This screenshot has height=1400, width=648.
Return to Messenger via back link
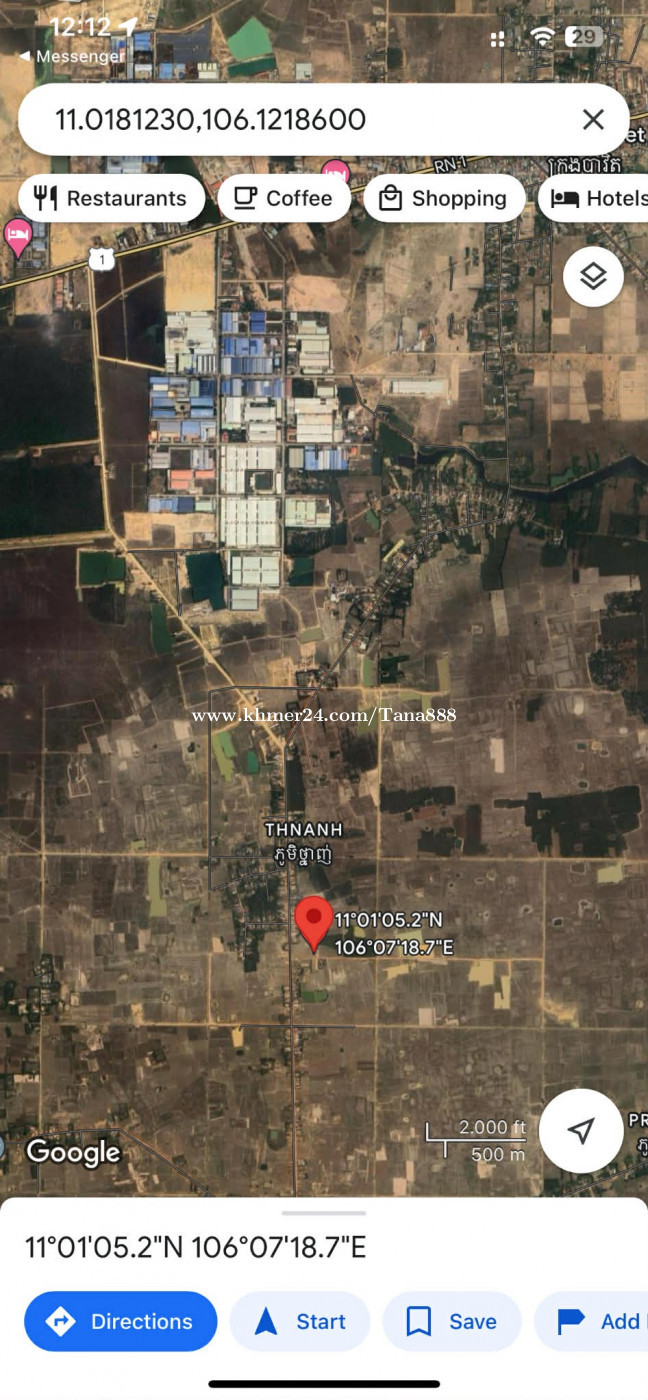coord(72,57)
